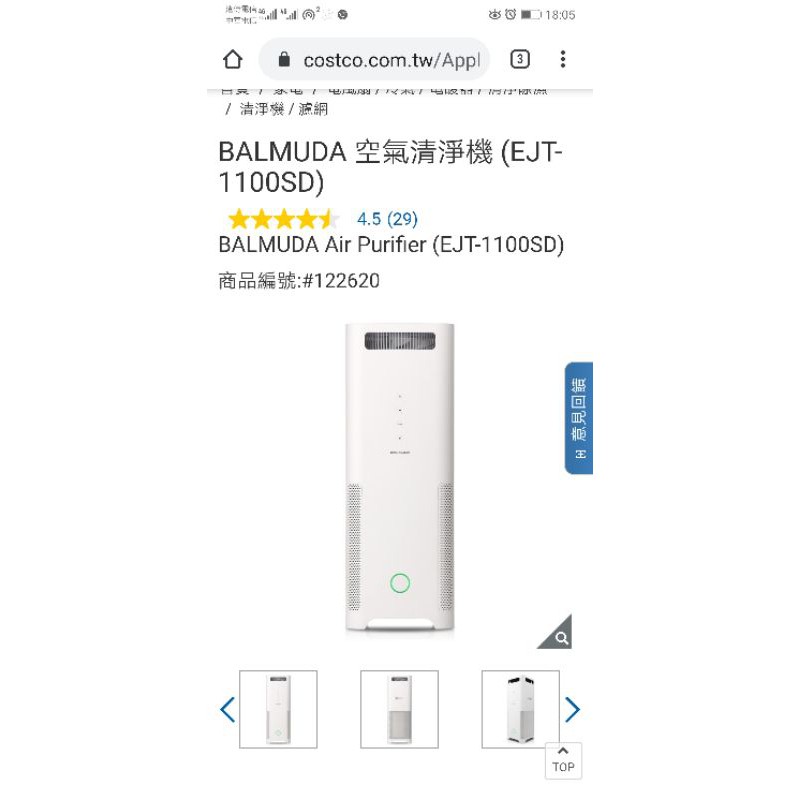The image size is (800, 800).
Task: Show previous product thumbnails with left arrow
Action: [227, 709]
